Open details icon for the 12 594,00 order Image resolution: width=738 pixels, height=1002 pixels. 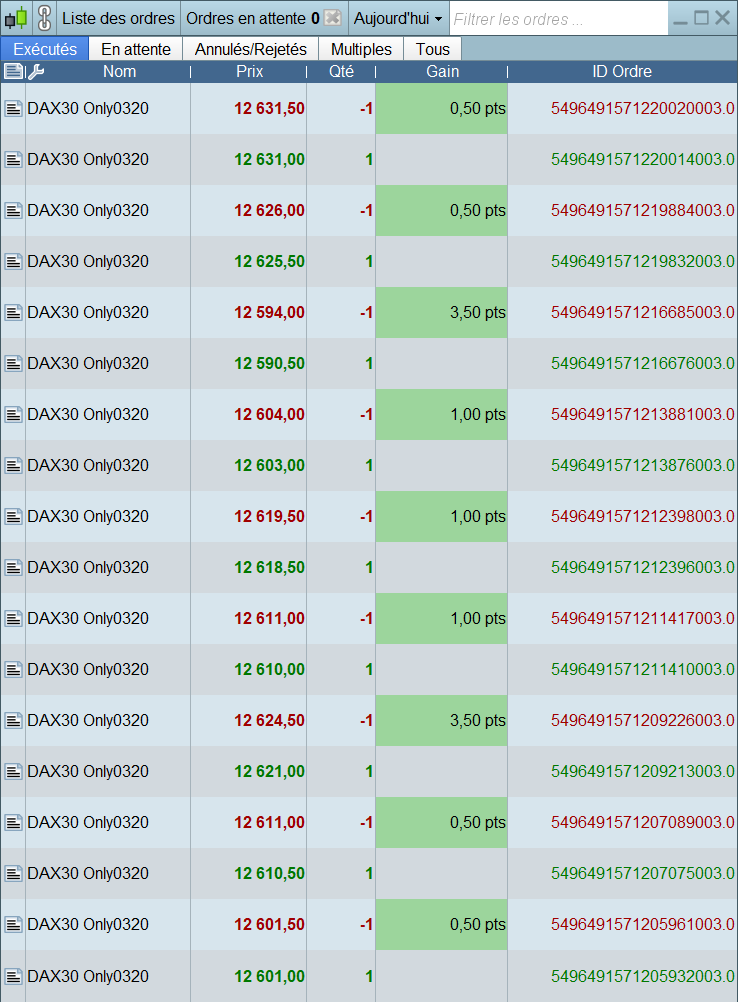pyautogui.click(x=13, y=313)
